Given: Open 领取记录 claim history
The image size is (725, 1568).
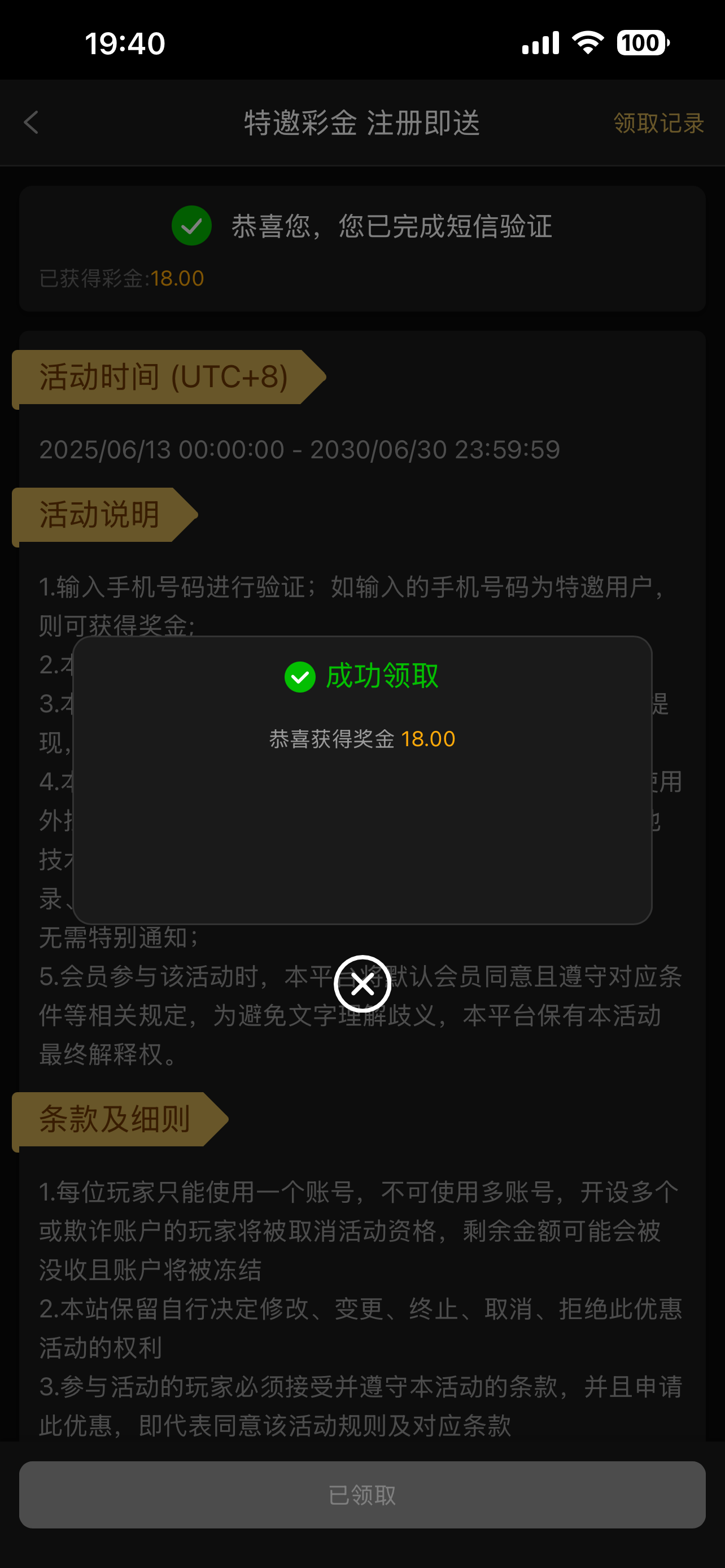Looking at the screenshot, I should pos(658,123).
